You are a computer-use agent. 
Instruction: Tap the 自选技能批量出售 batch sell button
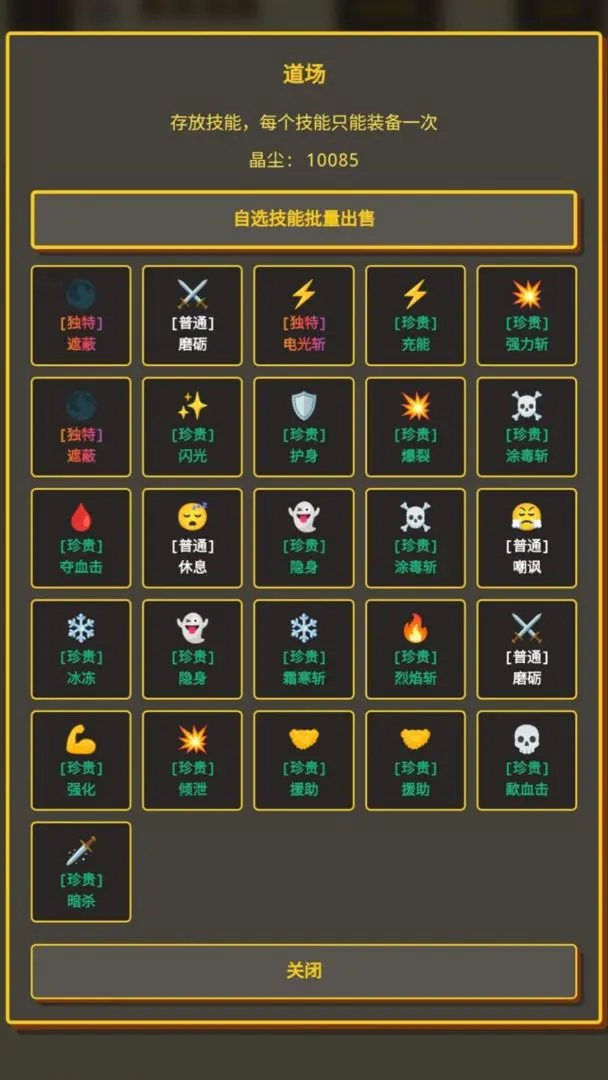pyautogui.click(x=304, y=219)
